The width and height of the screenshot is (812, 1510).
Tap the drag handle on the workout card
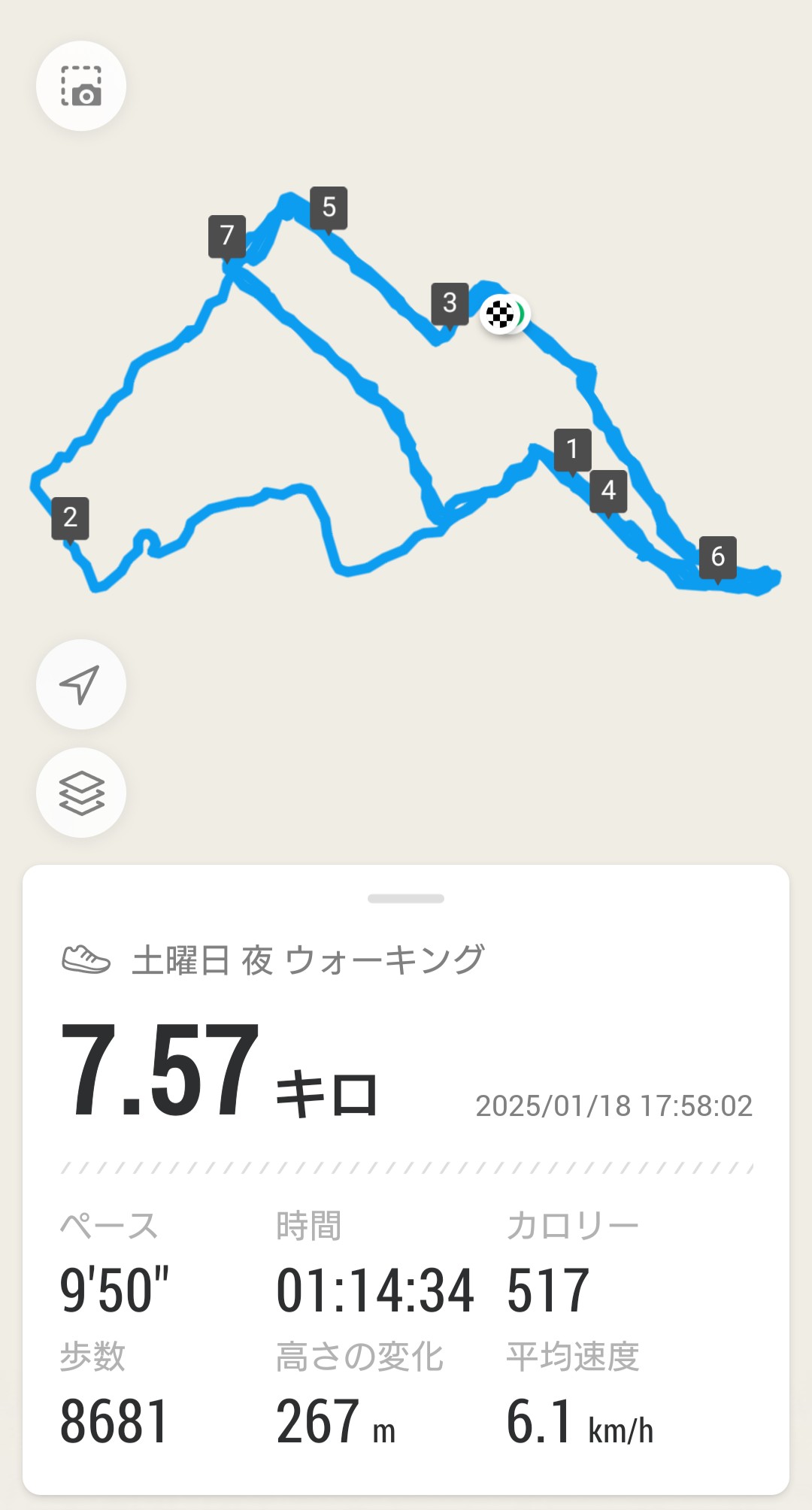pos(406,899)
